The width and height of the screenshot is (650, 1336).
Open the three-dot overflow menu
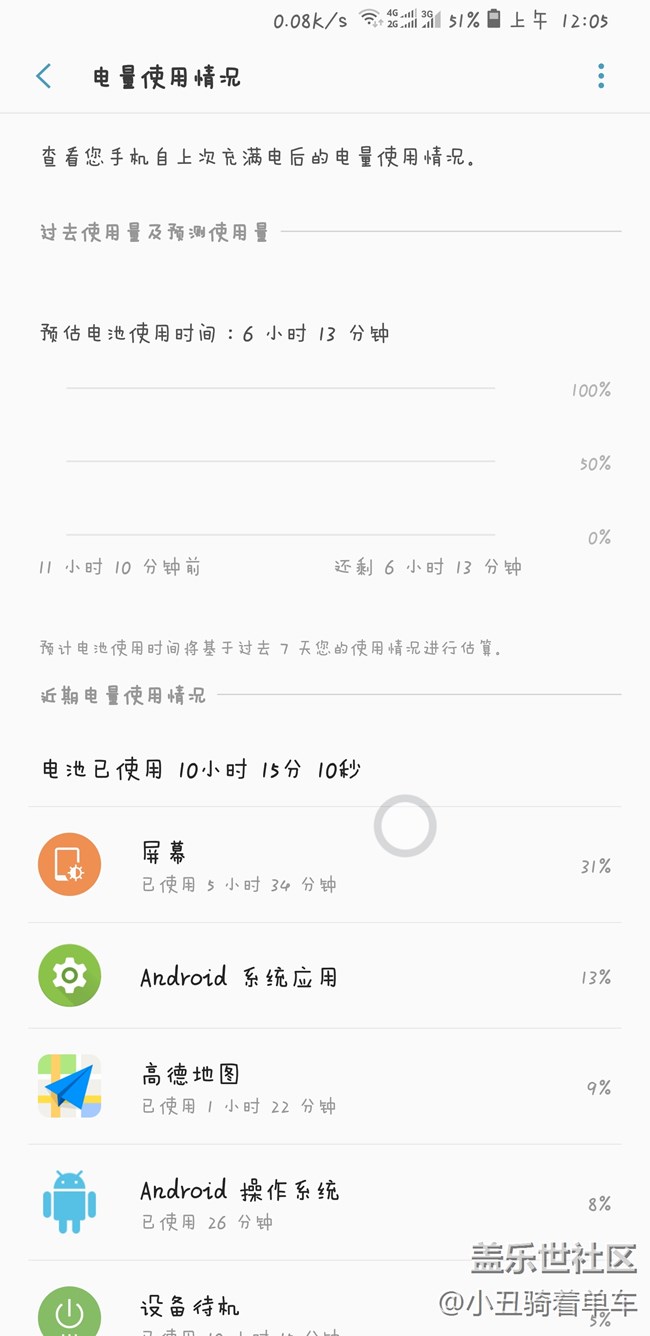[601, 76]
